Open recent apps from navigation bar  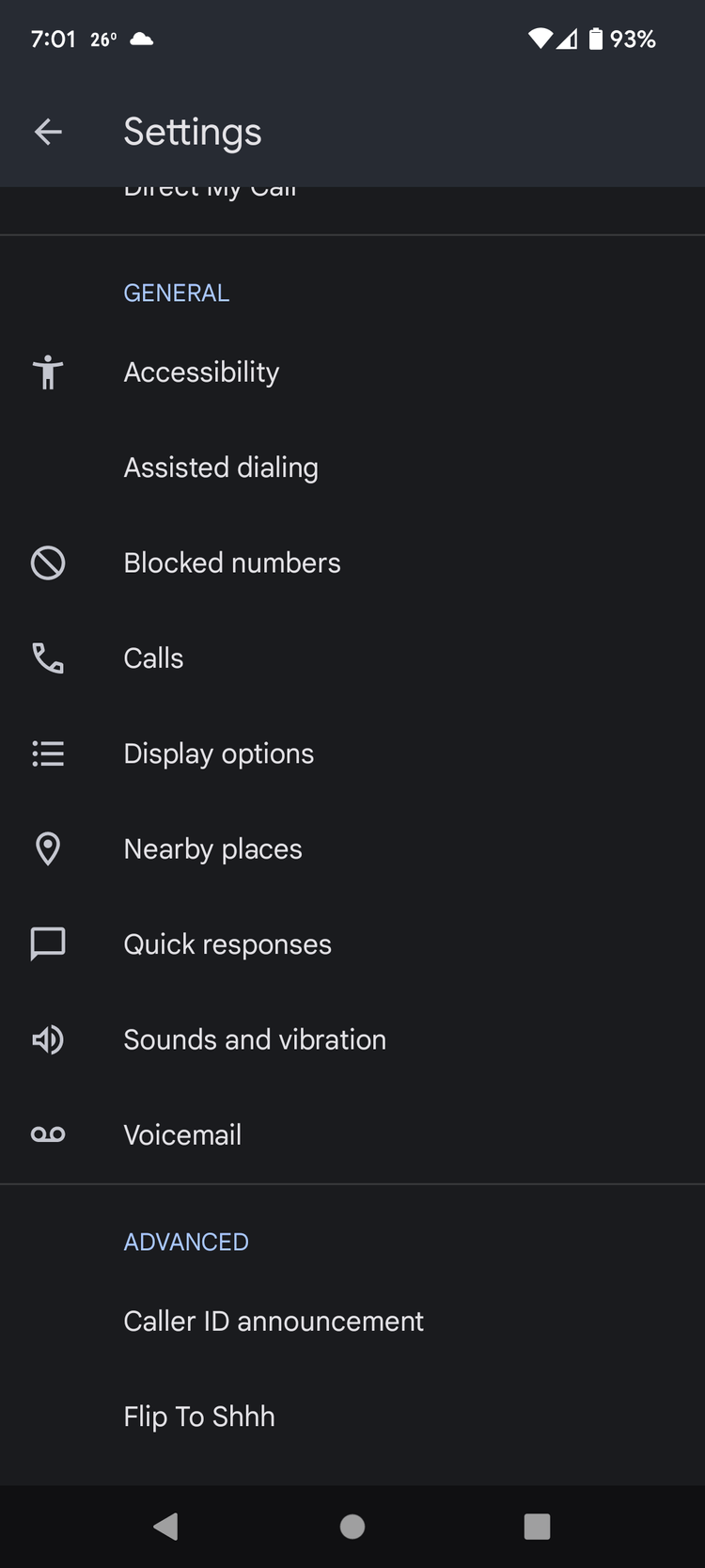coord(537,1527)
